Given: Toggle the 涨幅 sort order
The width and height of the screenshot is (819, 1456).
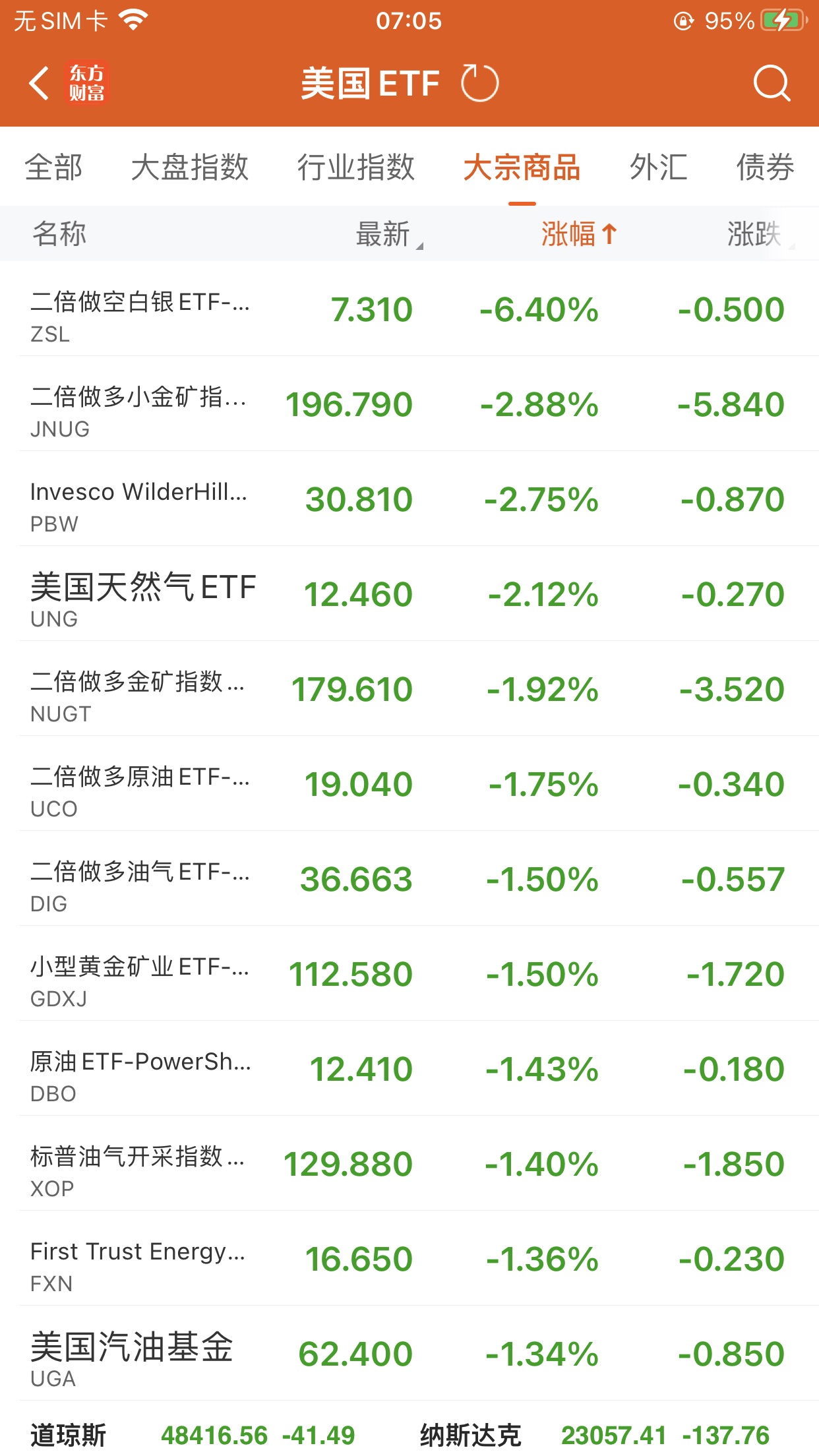Looking at the screenshot, I should [578, 234].
